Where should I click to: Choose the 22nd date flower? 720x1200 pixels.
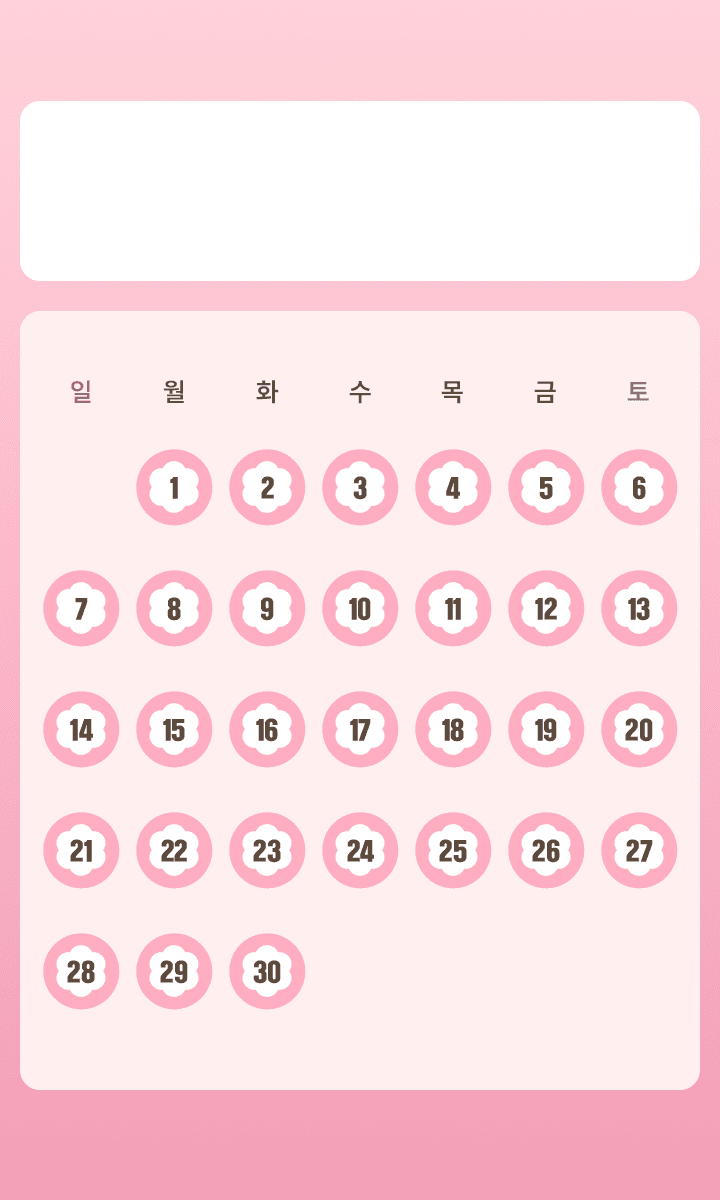174,851
